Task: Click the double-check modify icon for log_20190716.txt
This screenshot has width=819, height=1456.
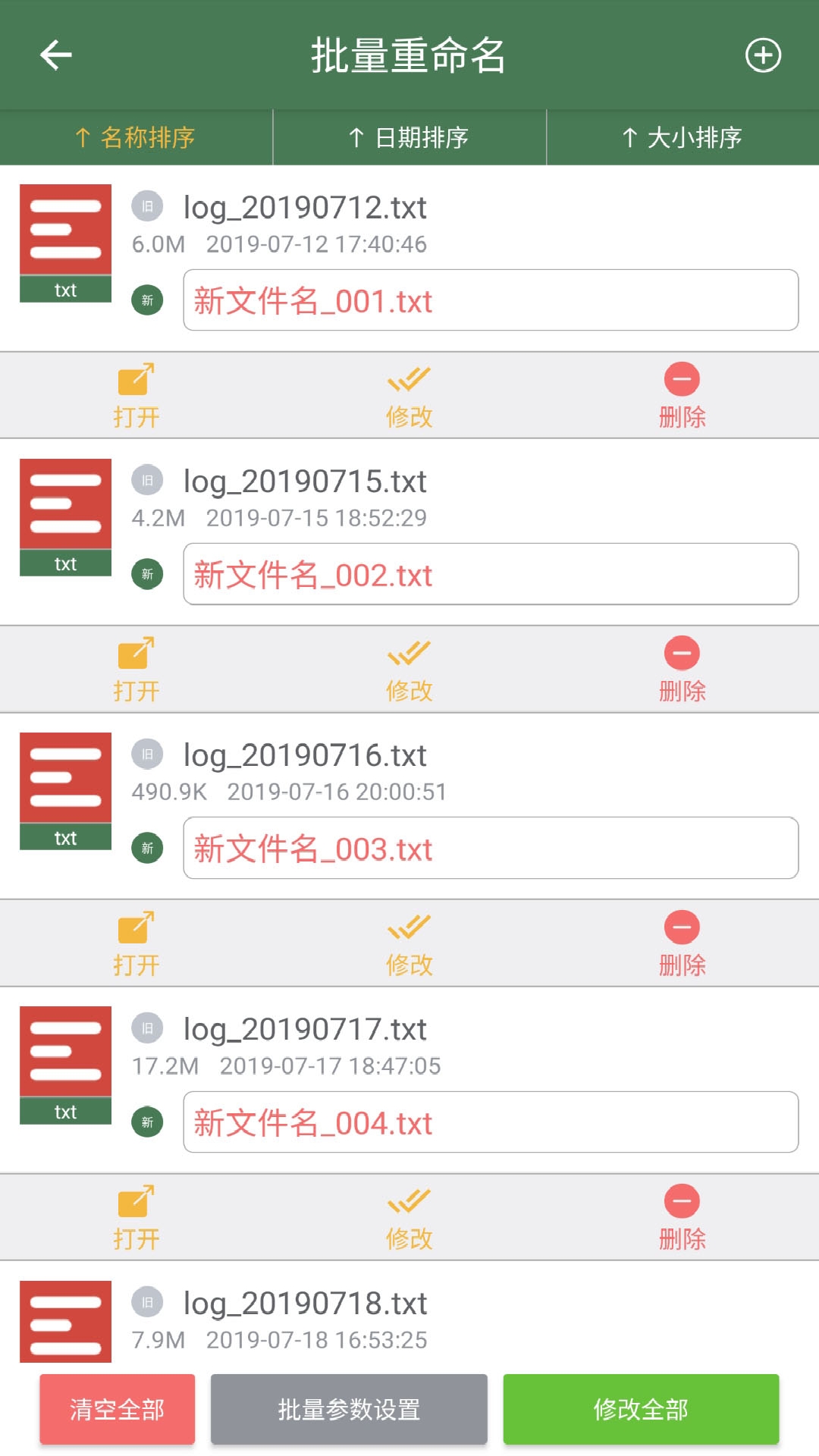Action: coord(408,941)
